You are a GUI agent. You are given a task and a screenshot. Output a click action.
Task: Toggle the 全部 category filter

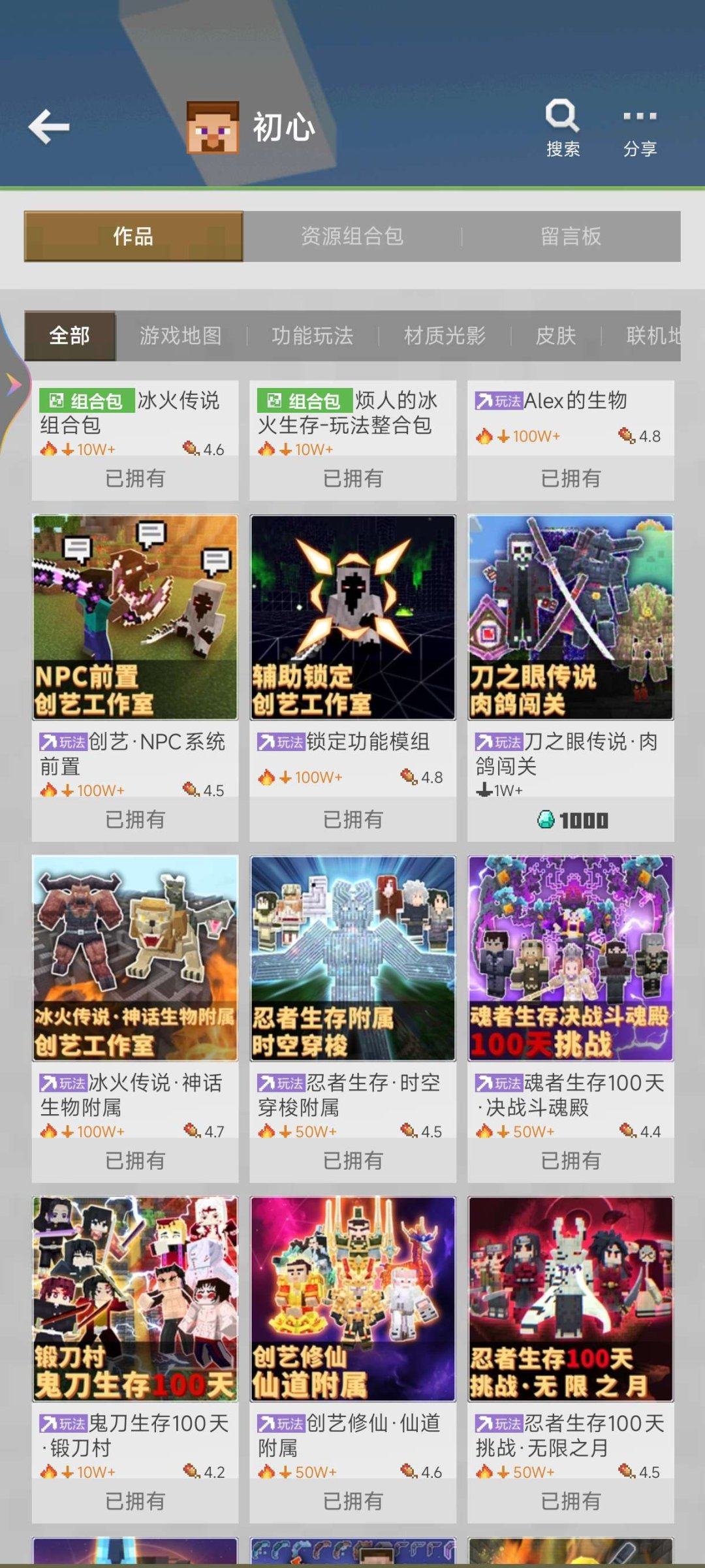coord(69,336)
